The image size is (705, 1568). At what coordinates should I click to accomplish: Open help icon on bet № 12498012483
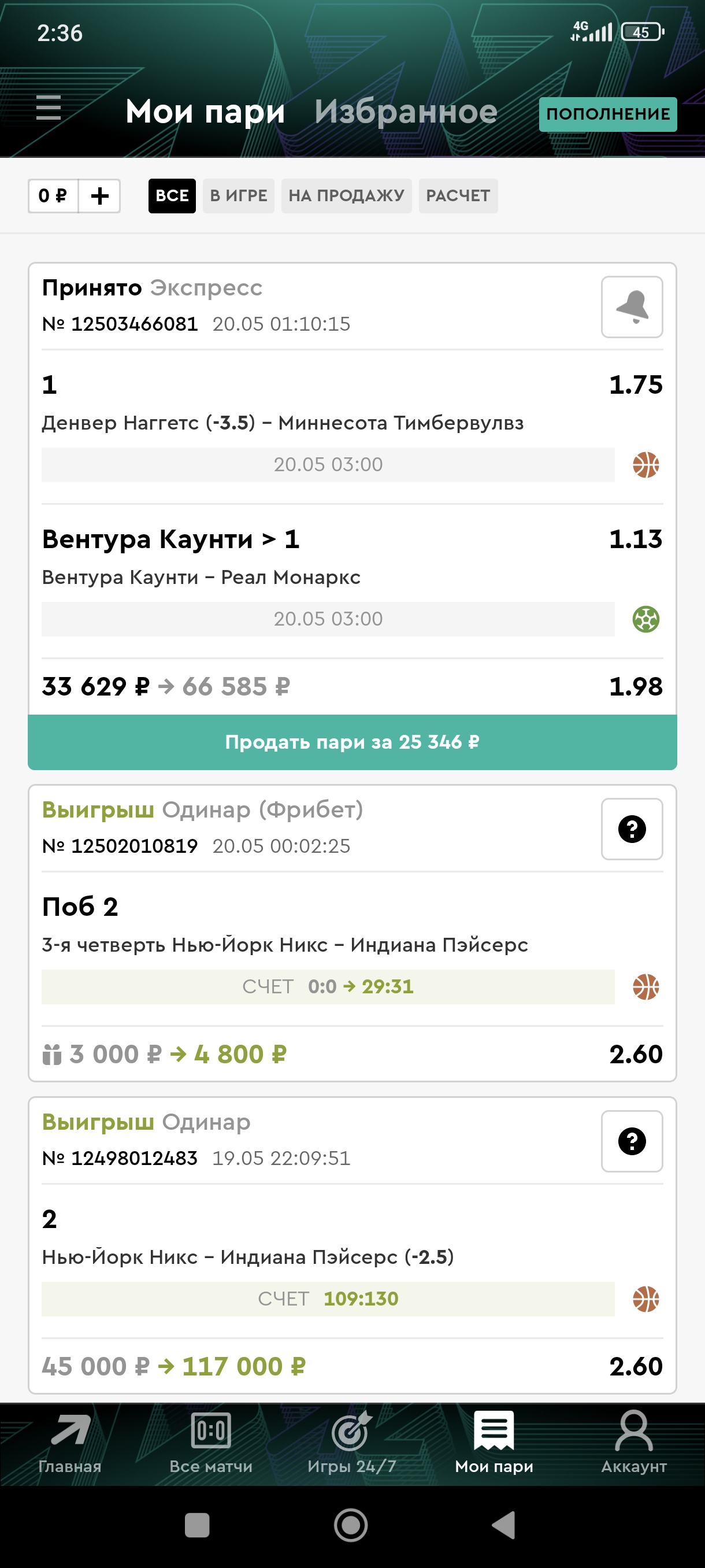[x=632, y=1141]
